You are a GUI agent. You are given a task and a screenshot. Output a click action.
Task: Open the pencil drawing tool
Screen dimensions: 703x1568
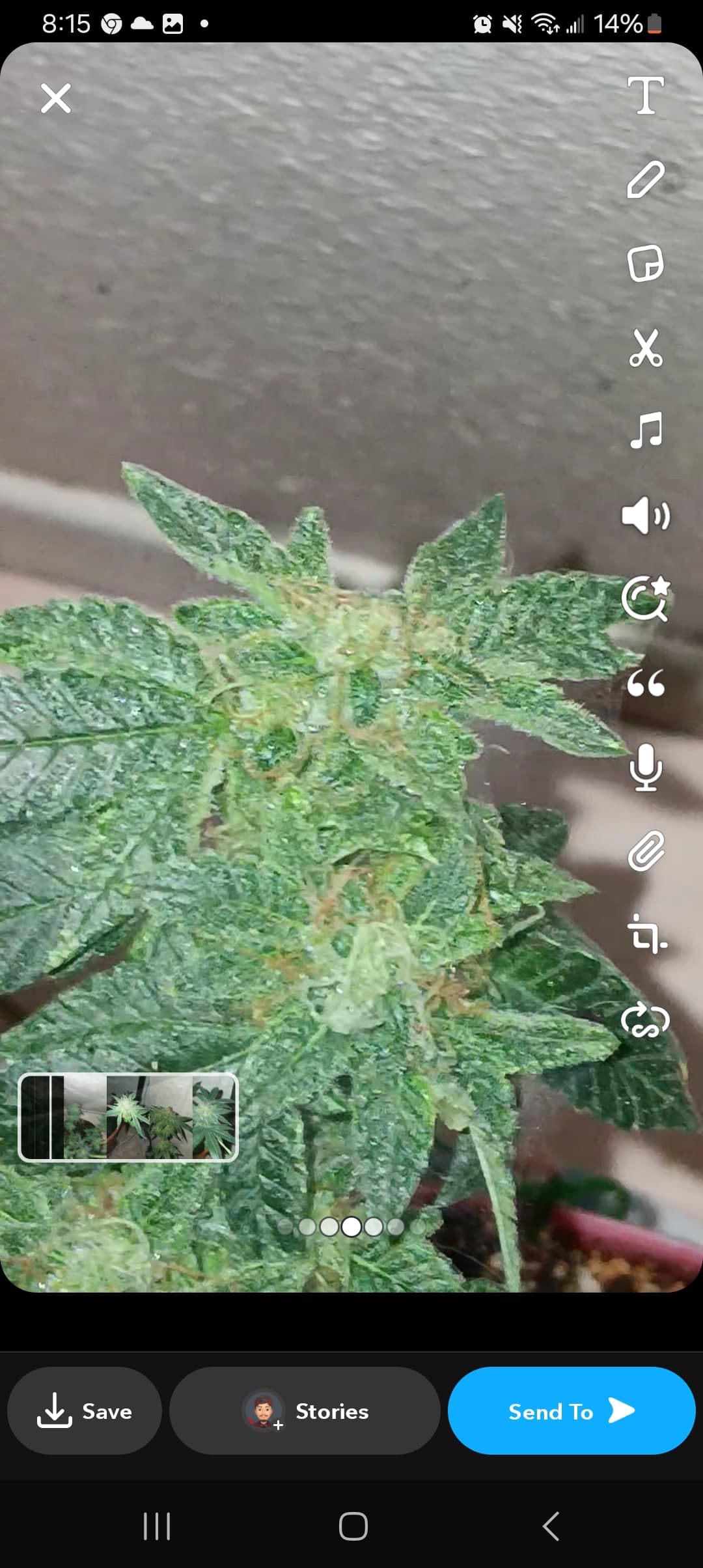pos(645,179)
